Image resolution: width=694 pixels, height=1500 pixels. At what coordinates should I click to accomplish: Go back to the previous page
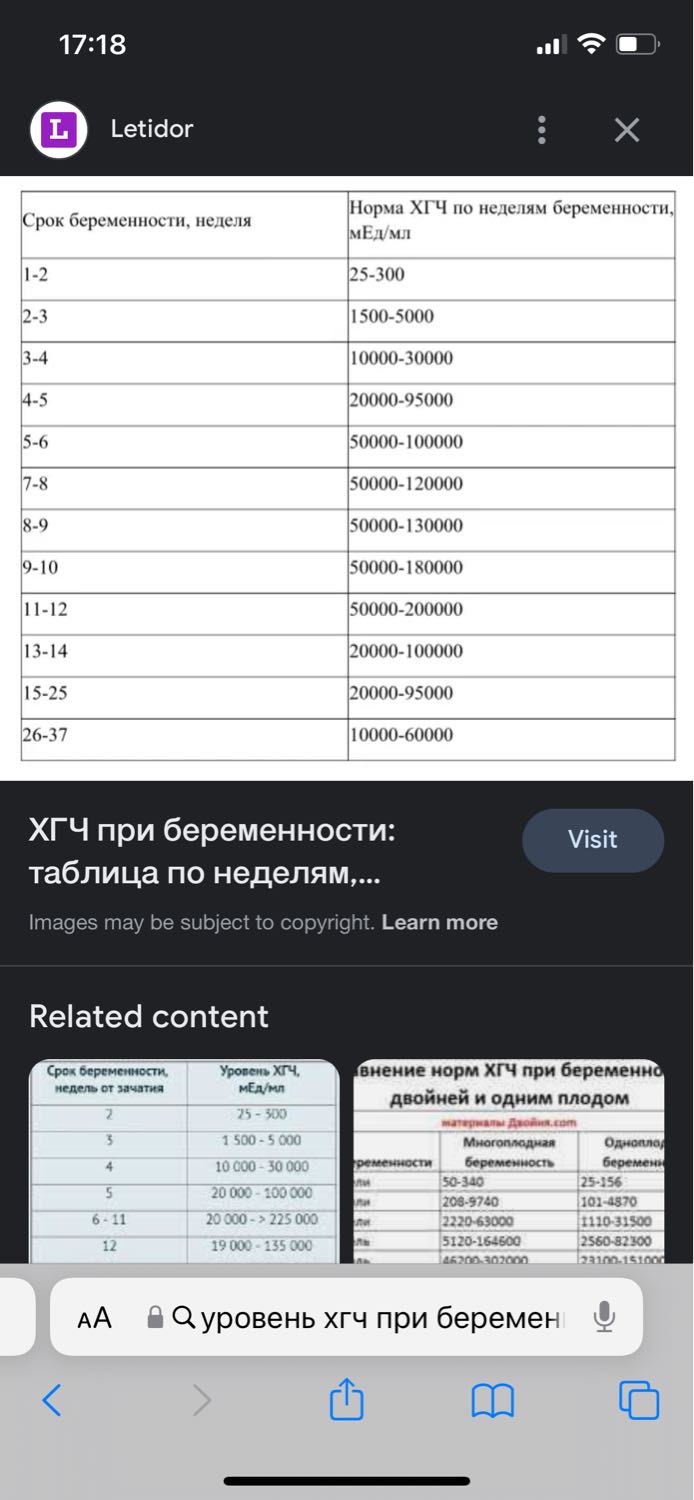[52, 1400]
